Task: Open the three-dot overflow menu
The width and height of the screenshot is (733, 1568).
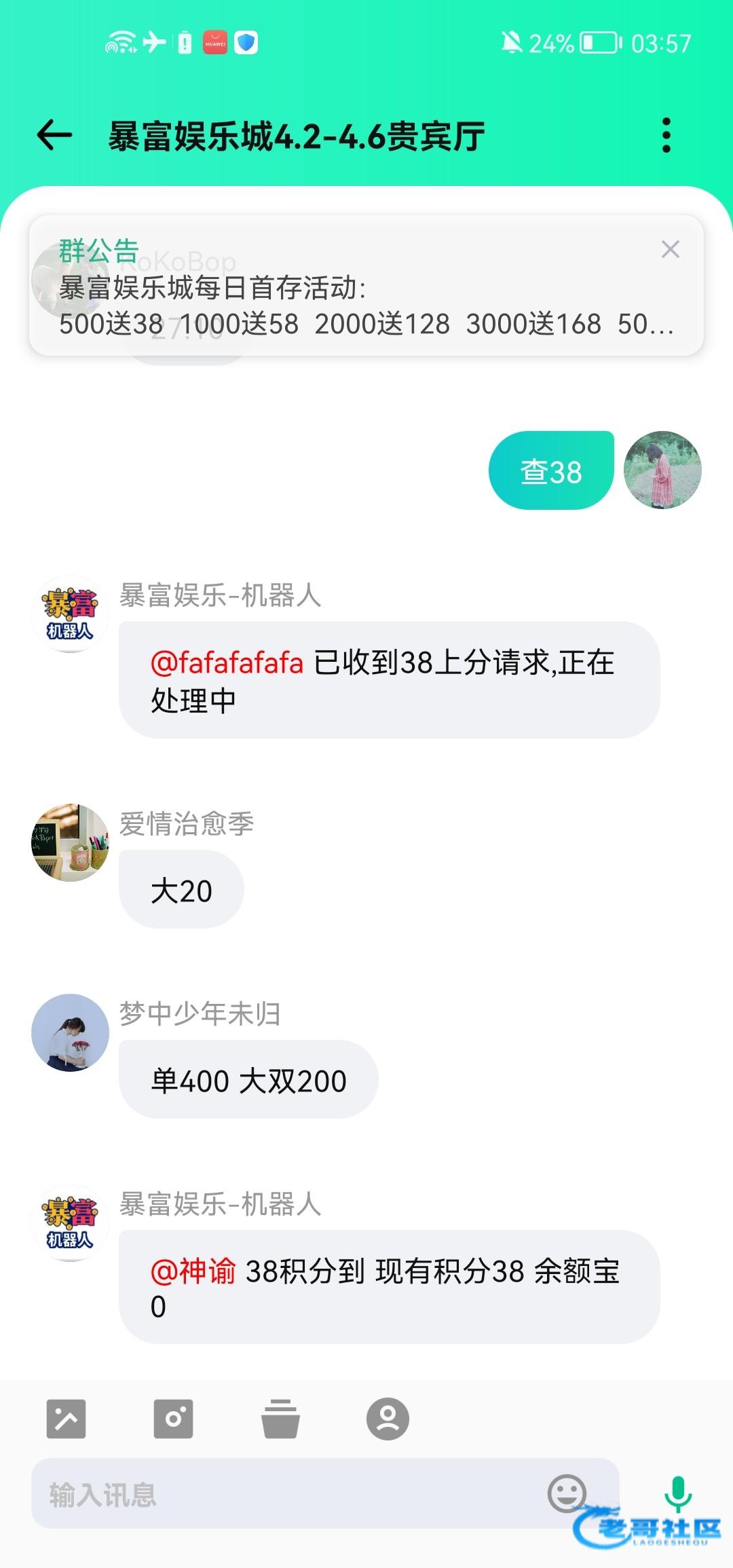Action: coord(666,135)
